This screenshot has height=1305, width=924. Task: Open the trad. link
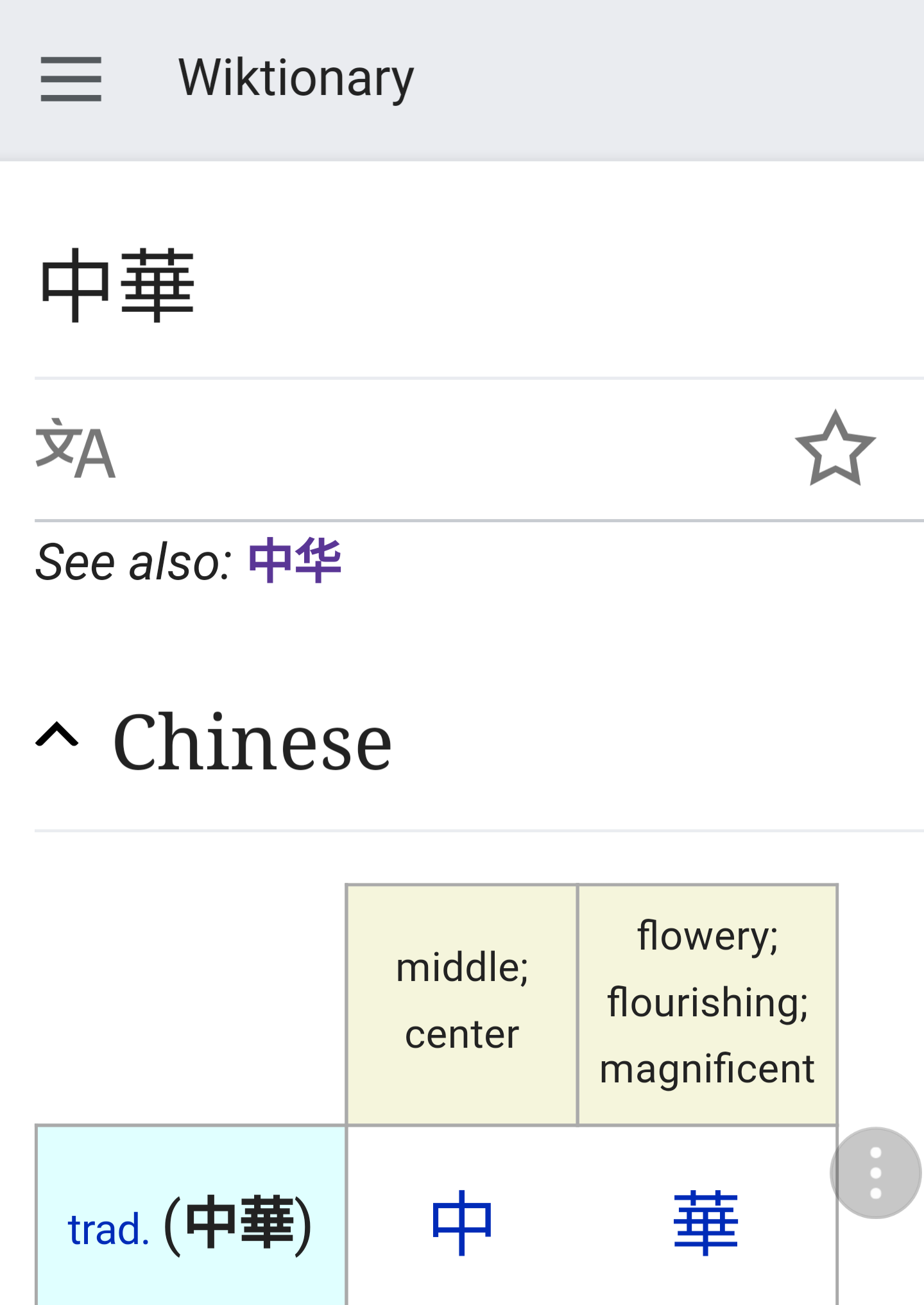[x=108, y=1230]
